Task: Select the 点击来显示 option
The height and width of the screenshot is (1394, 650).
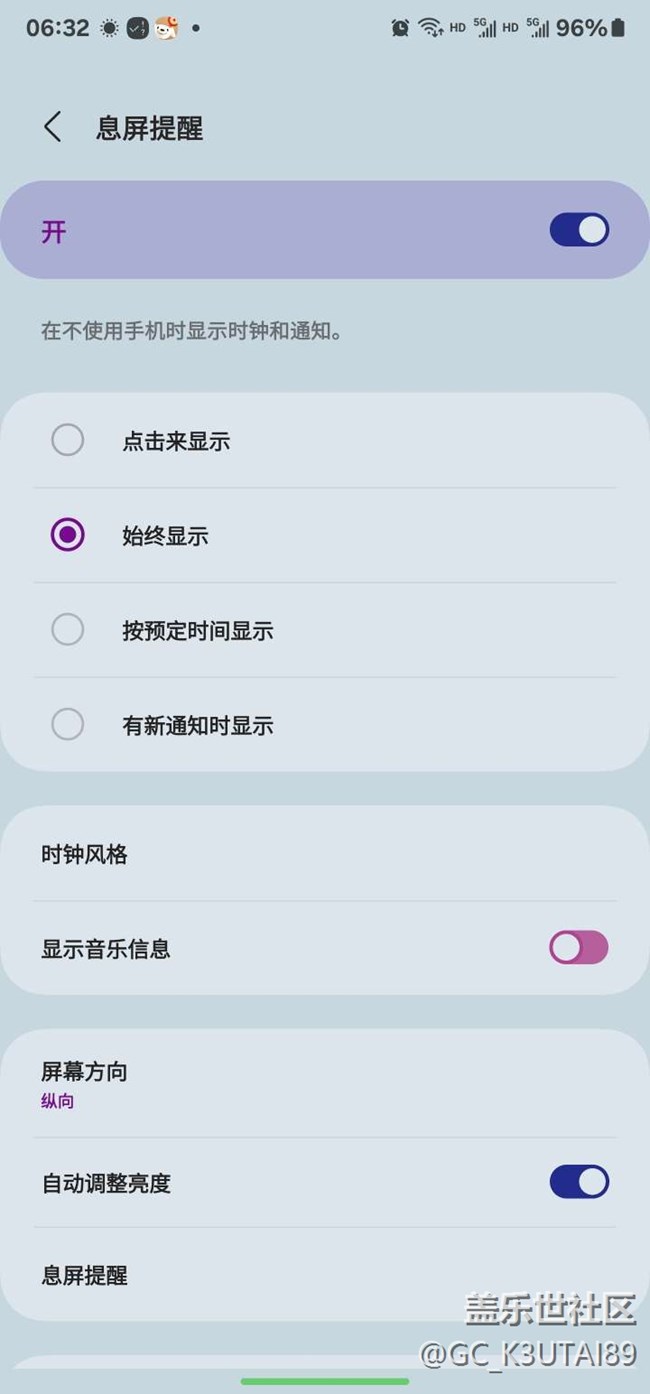Action: pyautogui.click(x=68, y=440)
